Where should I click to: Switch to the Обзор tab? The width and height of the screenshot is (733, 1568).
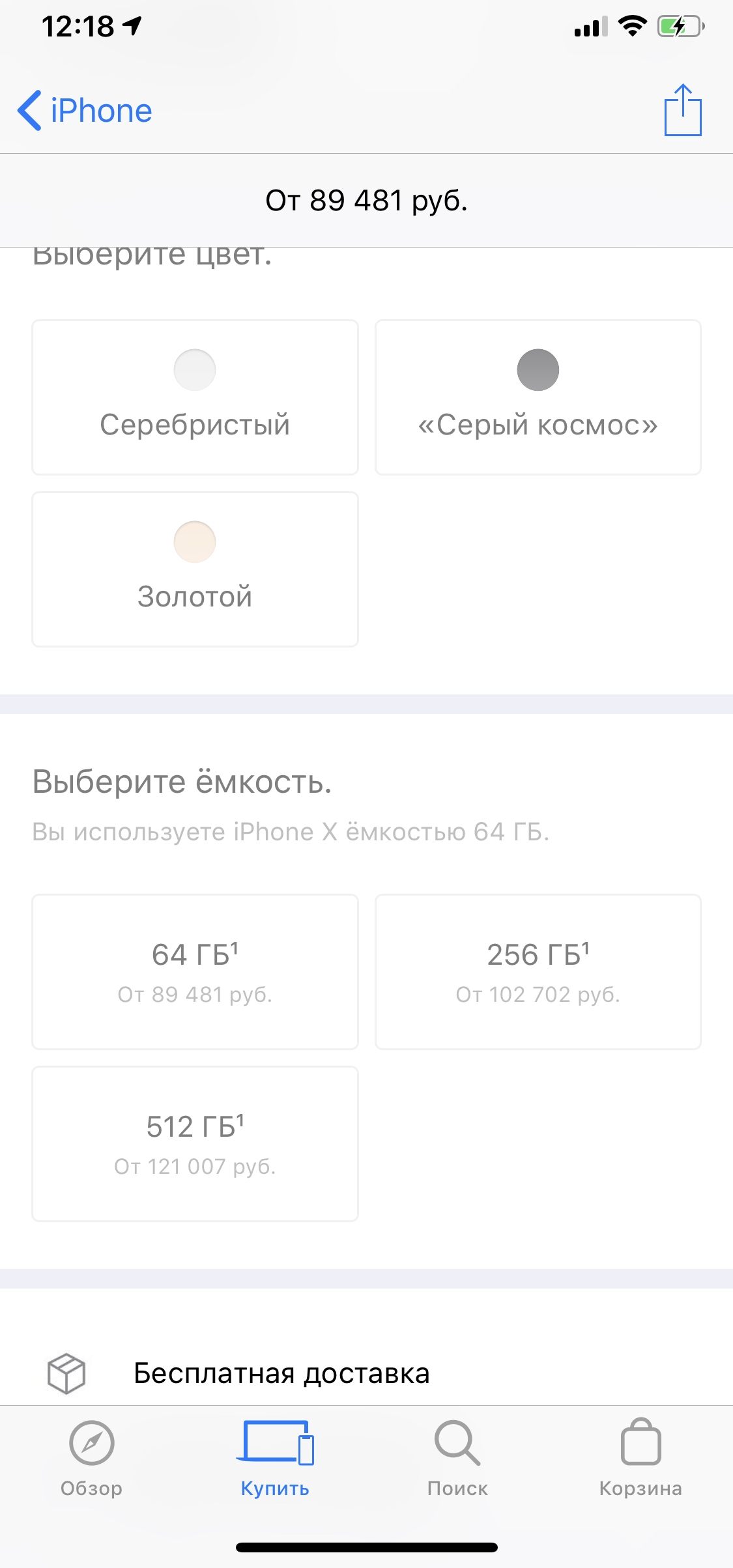pyautogui.click(x=92, y=1459)
